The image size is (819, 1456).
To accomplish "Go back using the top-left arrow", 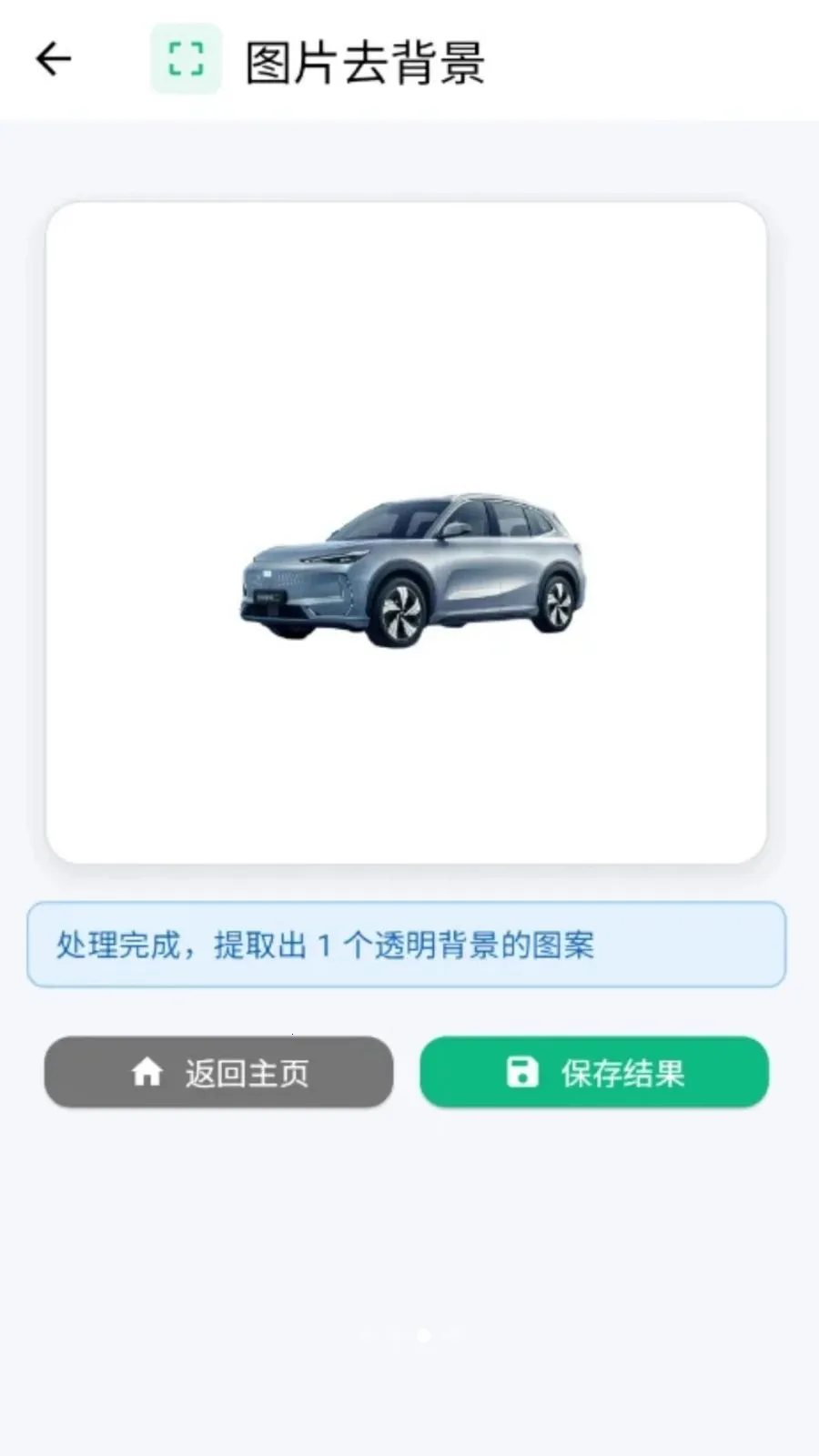I will tap(53, 60).
